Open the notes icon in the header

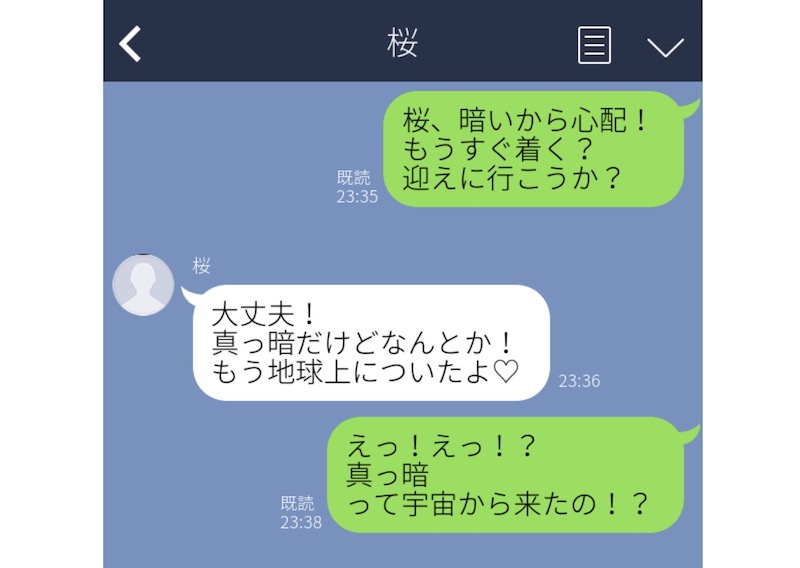(594, 45)
